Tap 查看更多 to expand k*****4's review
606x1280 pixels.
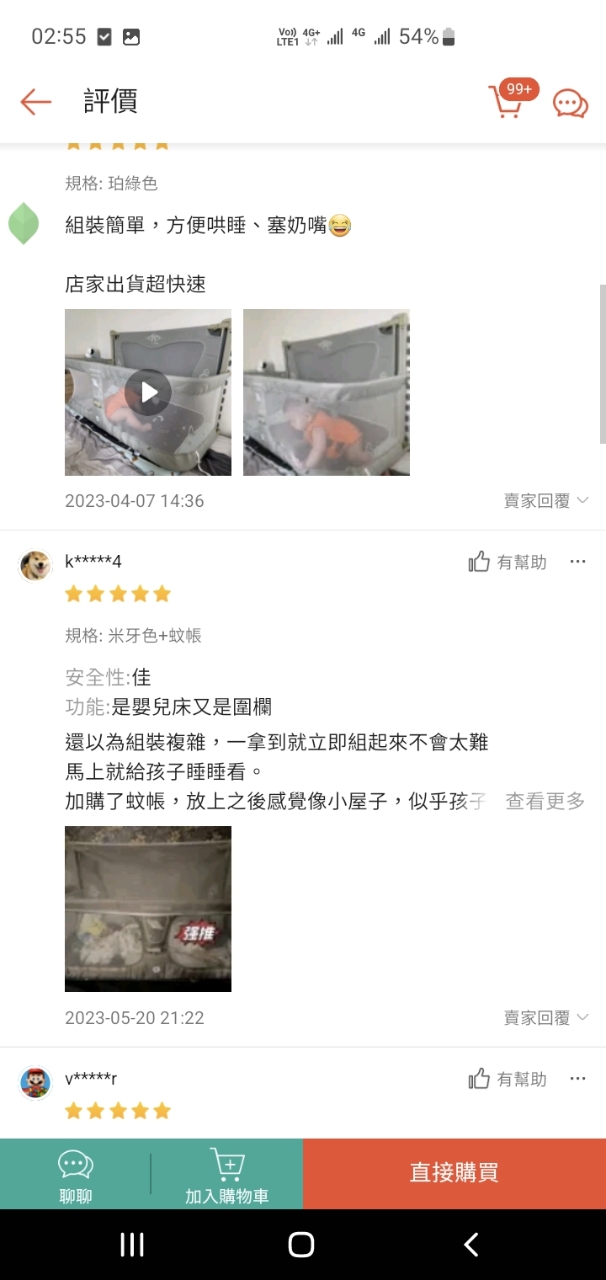coord(545,801)
